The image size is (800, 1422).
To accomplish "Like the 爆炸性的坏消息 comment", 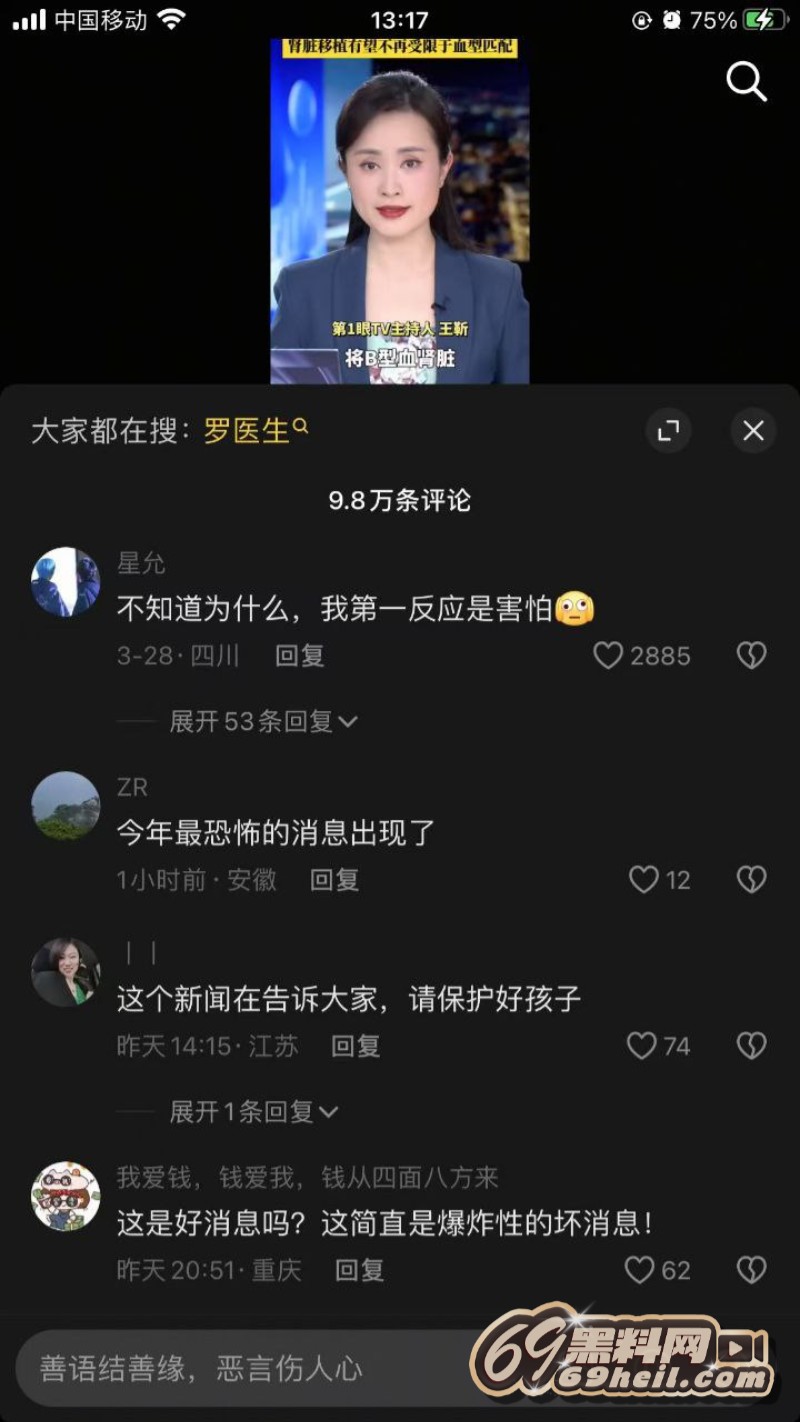I will [639, 1270].
